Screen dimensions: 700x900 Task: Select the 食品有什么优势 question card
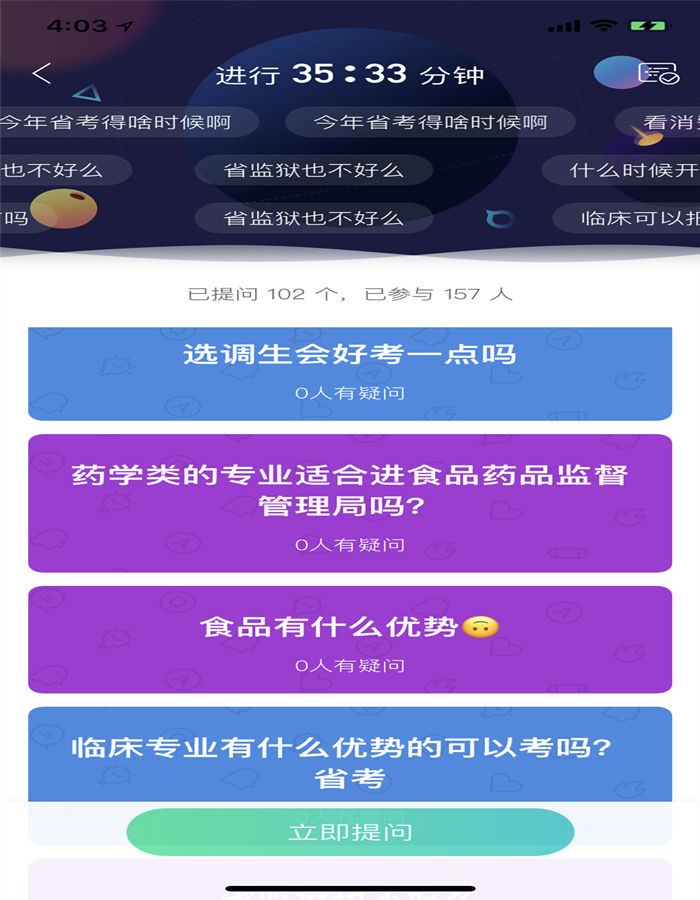(x=350, y=640)
